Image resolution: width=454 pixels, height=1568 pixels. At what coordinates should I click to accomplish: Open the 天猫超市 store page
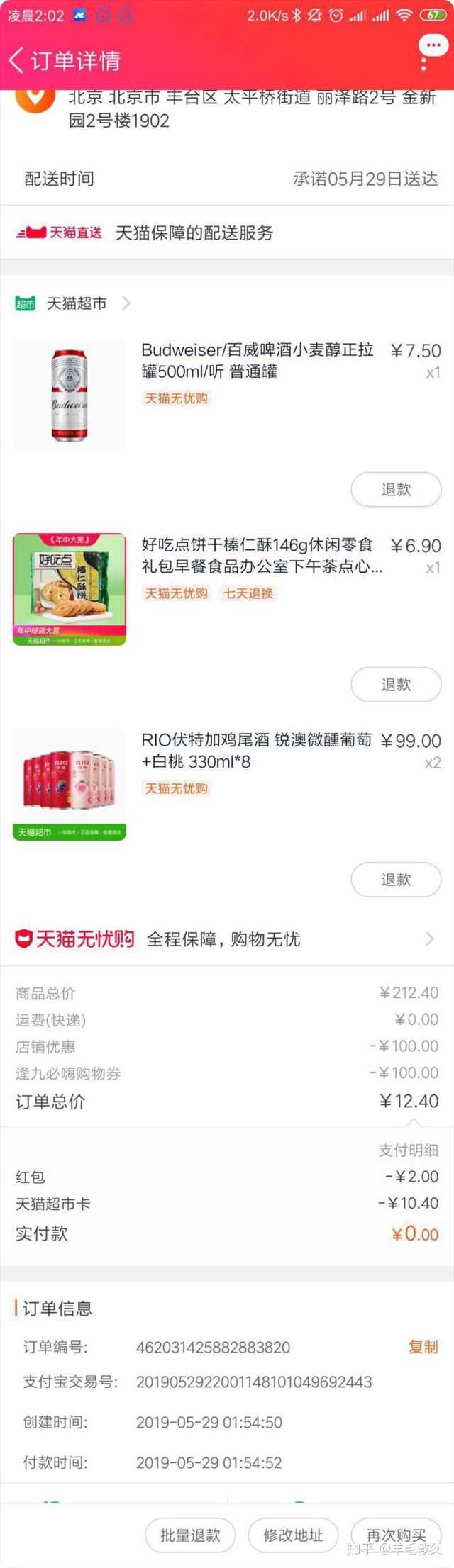pos(76,303)
